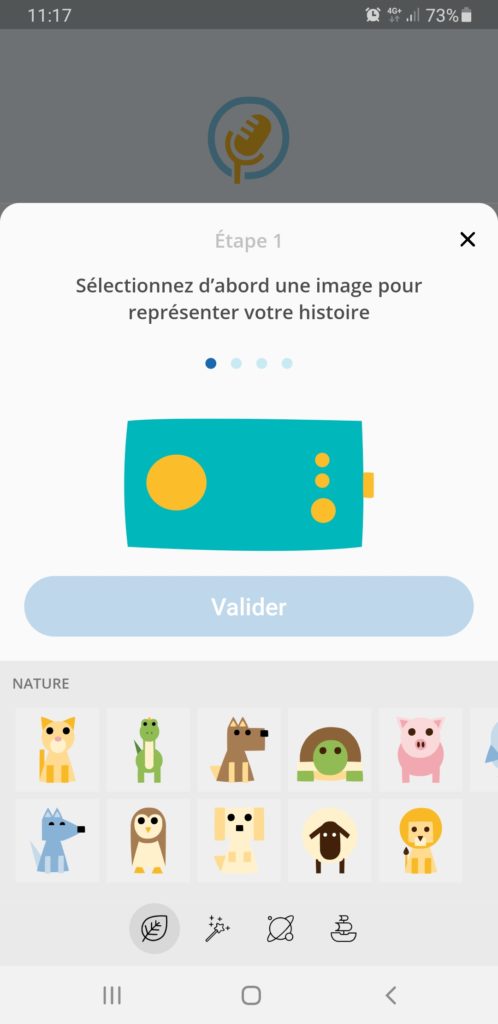Switch to the planet space category
This screenshot has width=498, height=1024.
(x=281, y=928)
